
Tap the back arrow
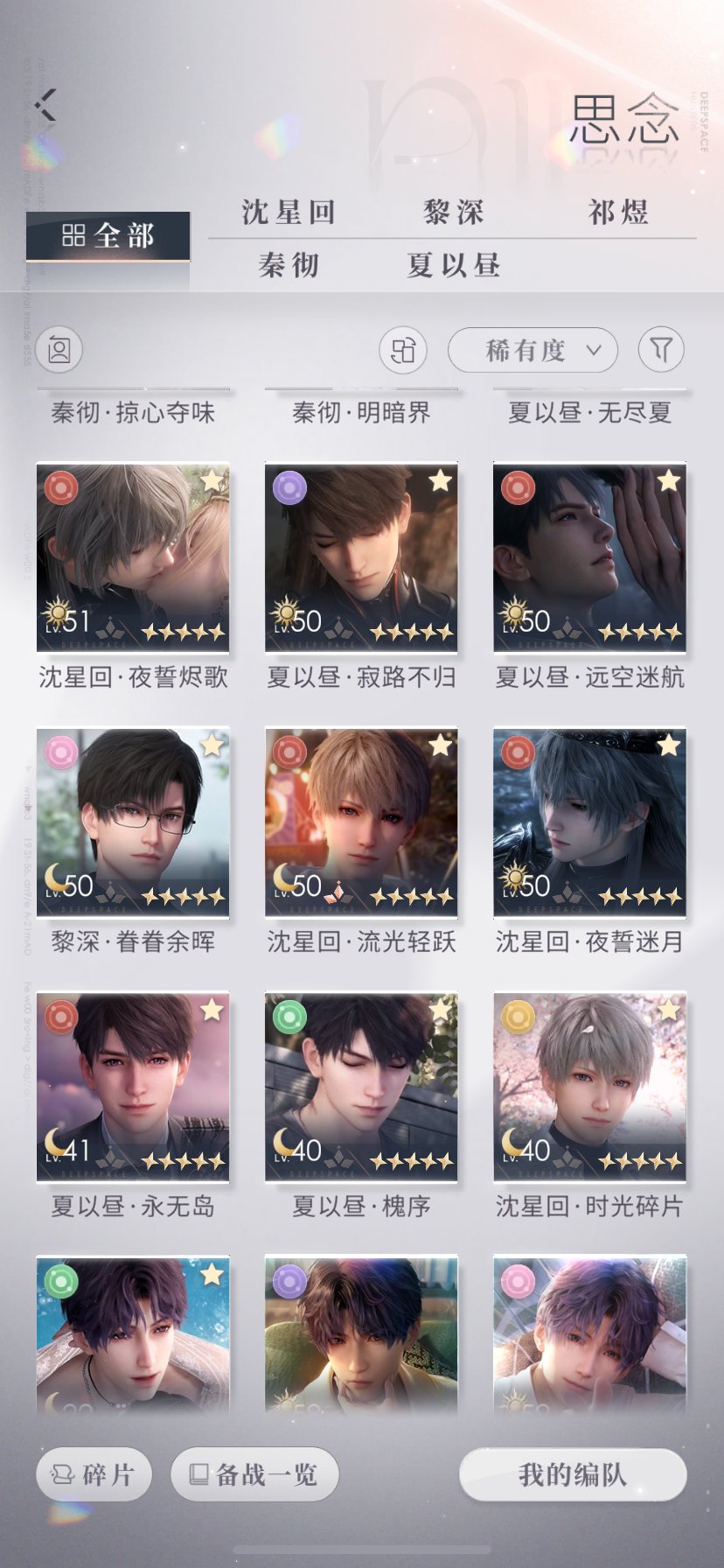(x=45, y=105)
